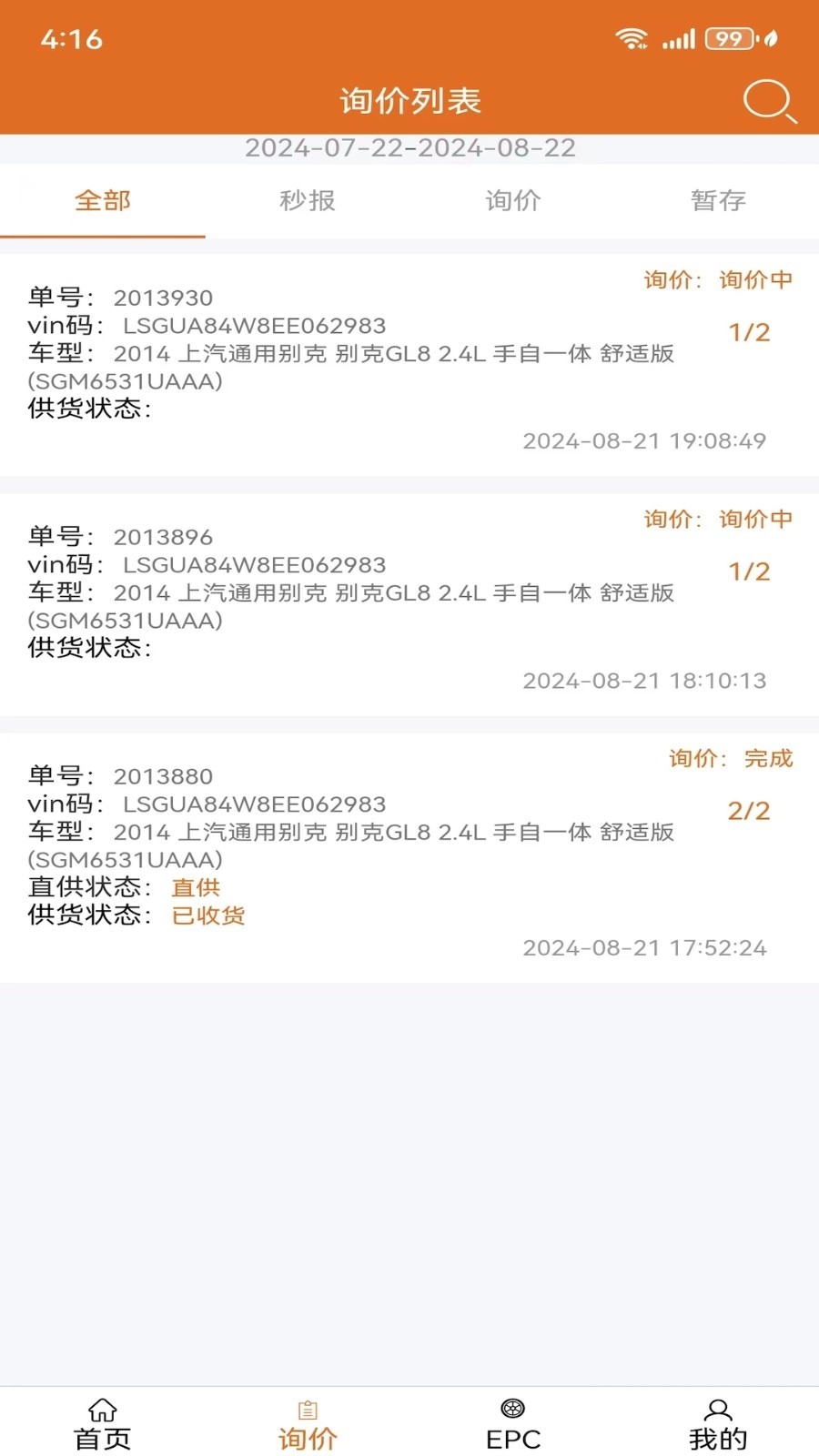Tap the 已收货 received status link

click(207, 915)
